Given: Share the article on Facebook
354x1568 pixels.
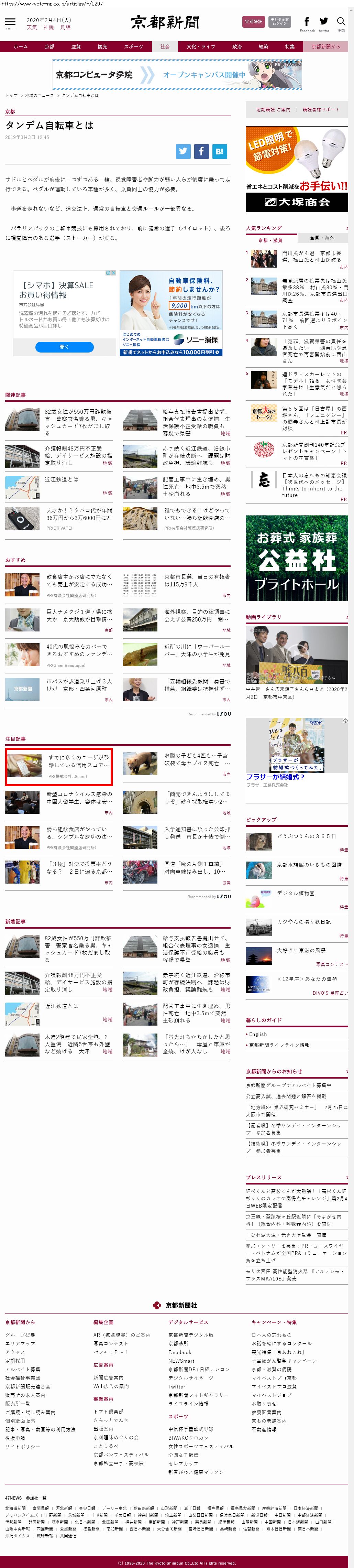Looking at the screenshot, I should tap(201, 151).
